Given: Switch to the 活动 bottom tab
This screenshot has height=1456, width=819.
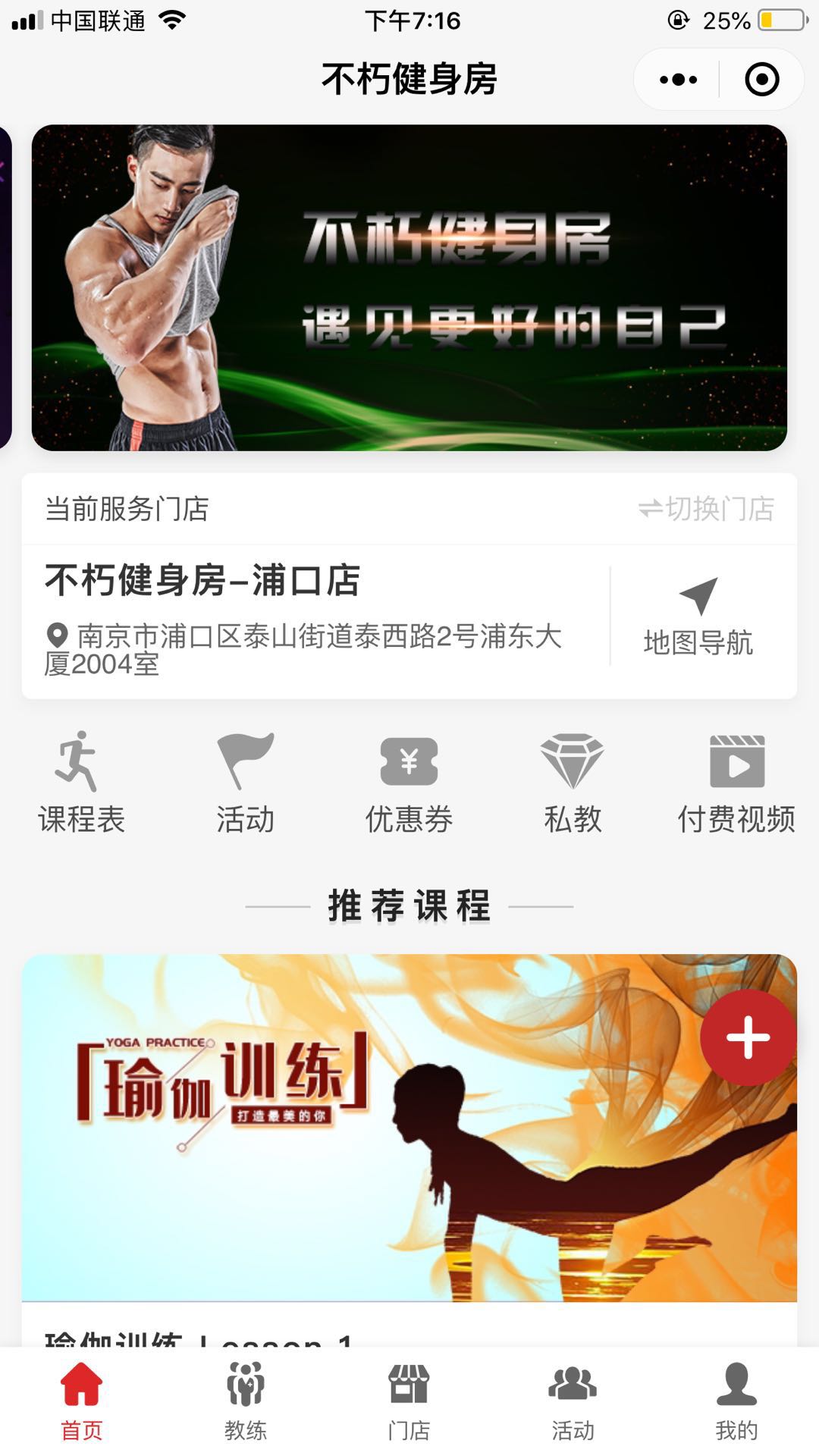Looking at the screenshot, I should (573, 1401).
